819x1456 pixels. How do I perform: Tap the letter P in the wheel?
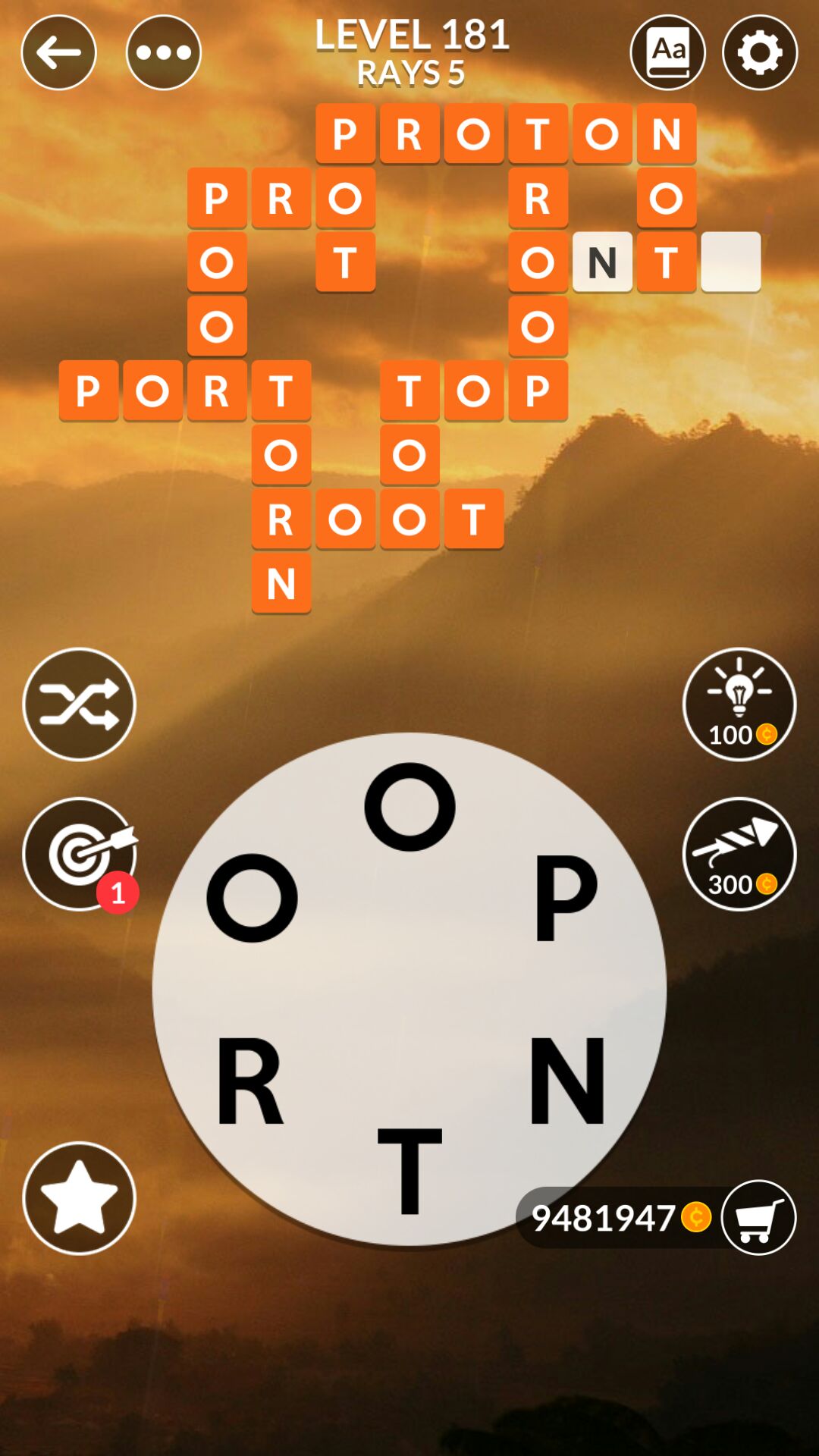566,898
